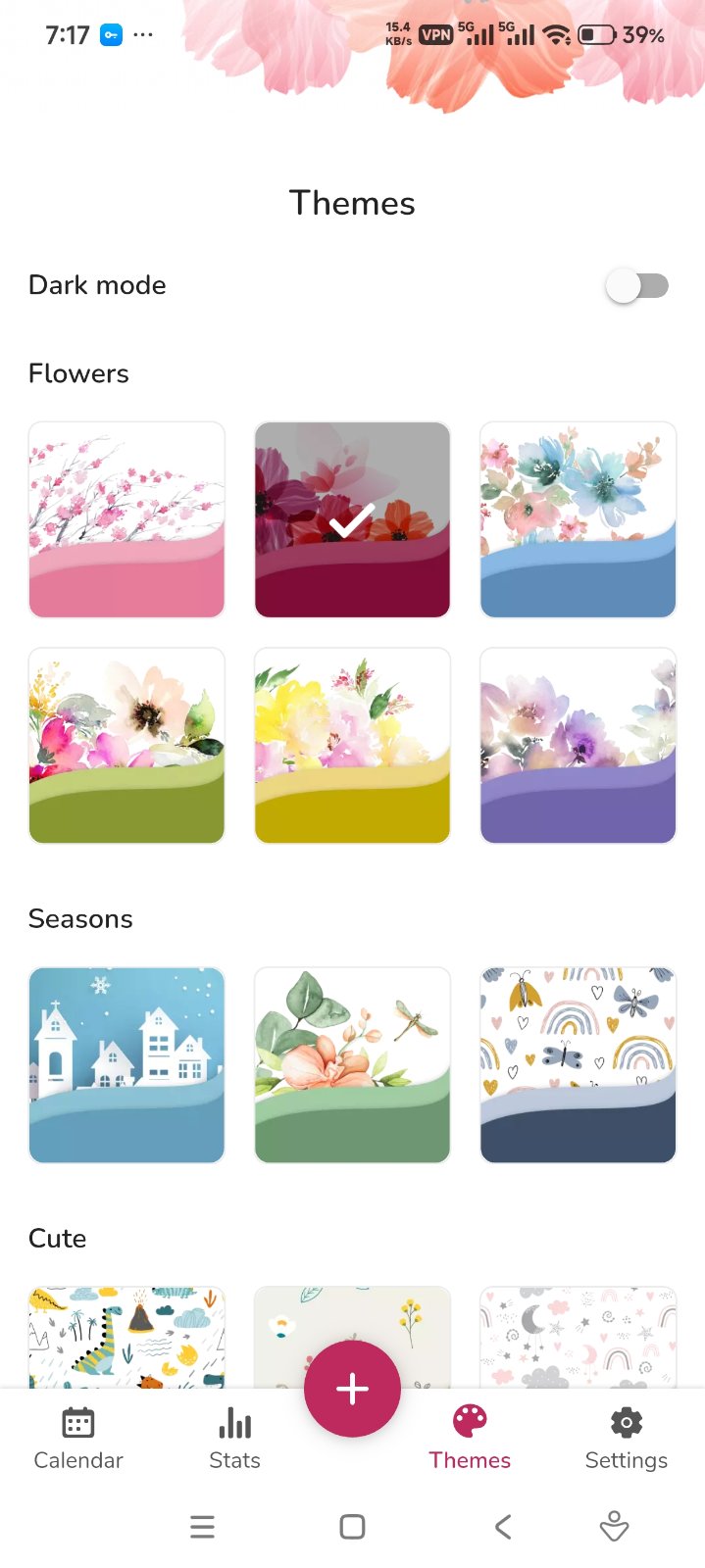Select the snowy winter houses theme

126,1065
